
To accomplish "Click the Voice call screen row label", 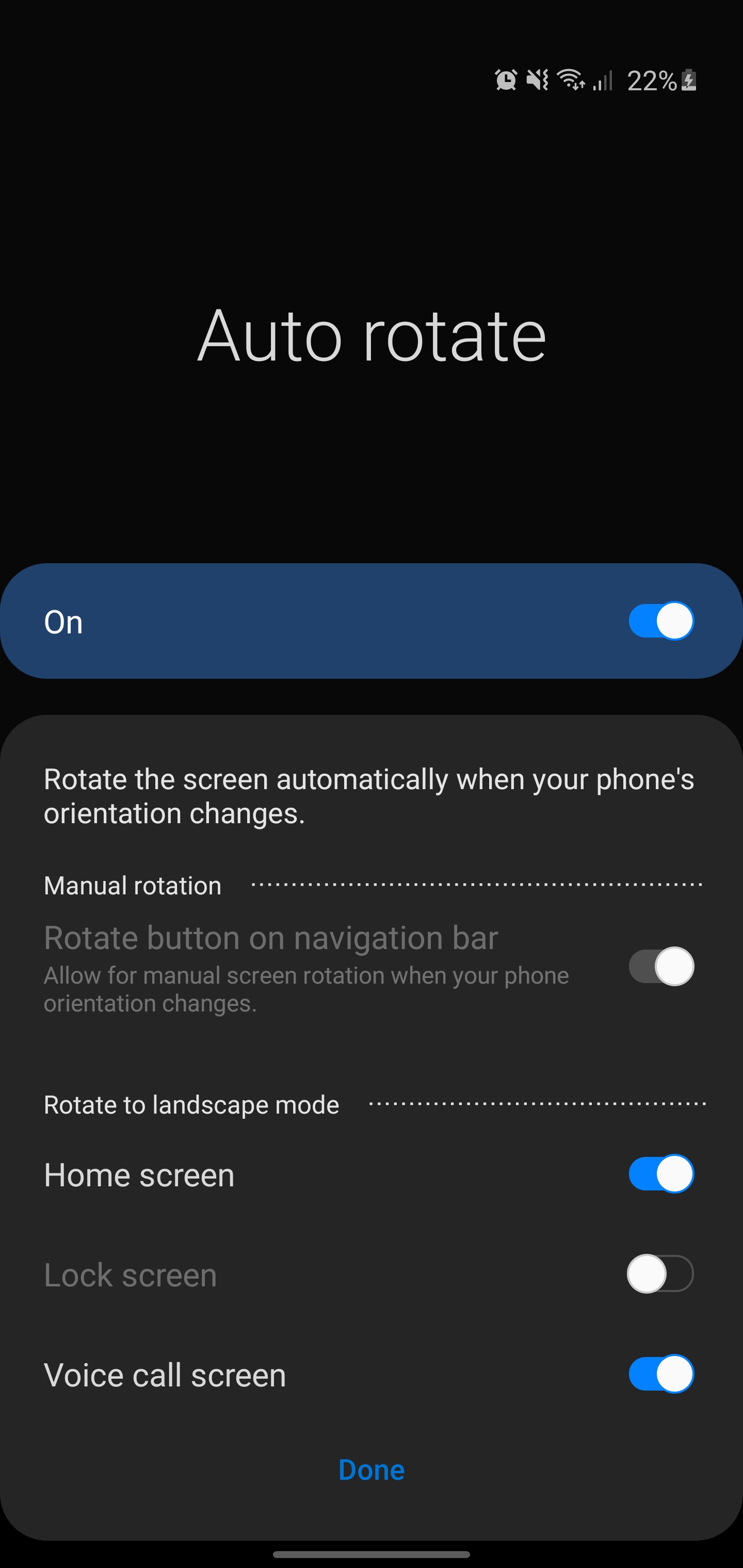I will pos(165,1374).
